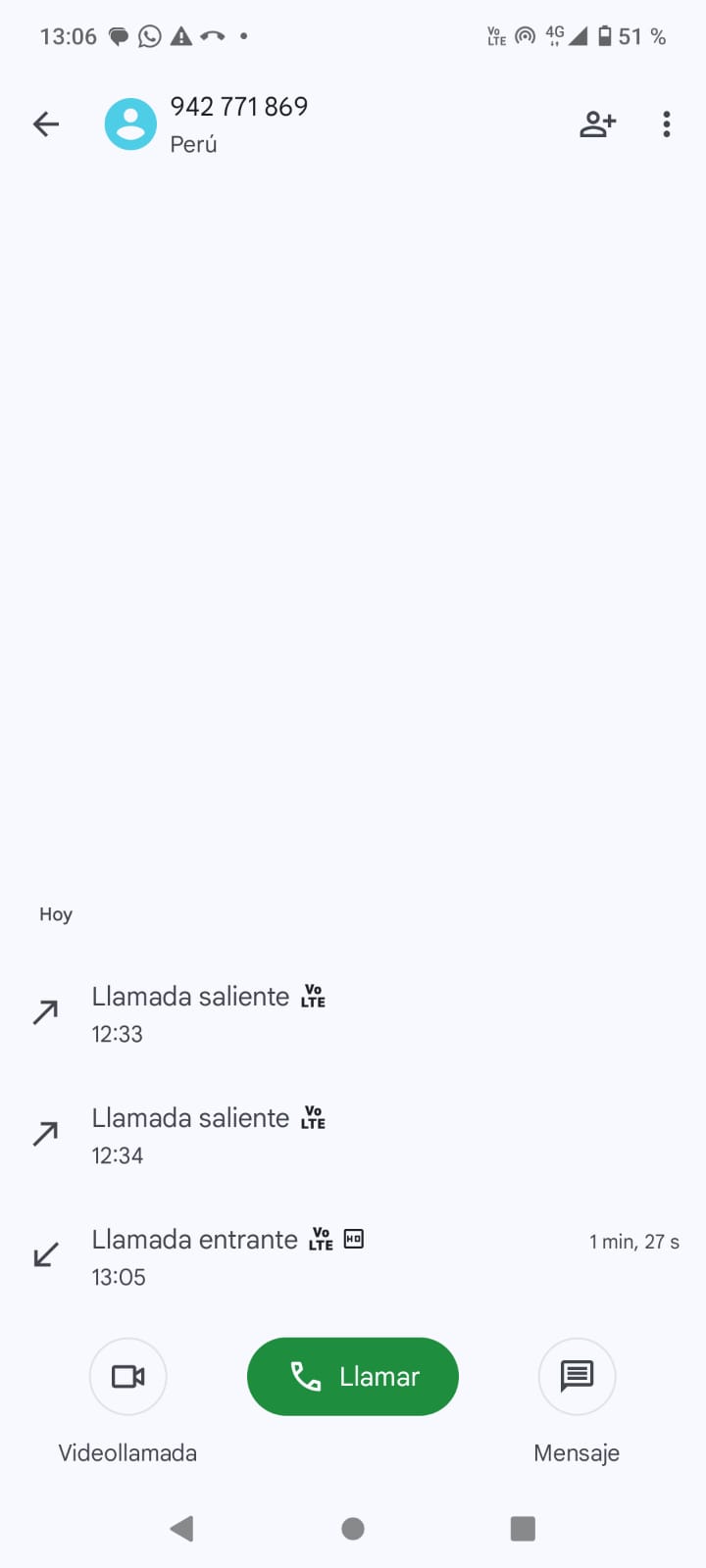Send a Mensaje to this number
Screen dimensions: 706x1568
coord(577,1377)
